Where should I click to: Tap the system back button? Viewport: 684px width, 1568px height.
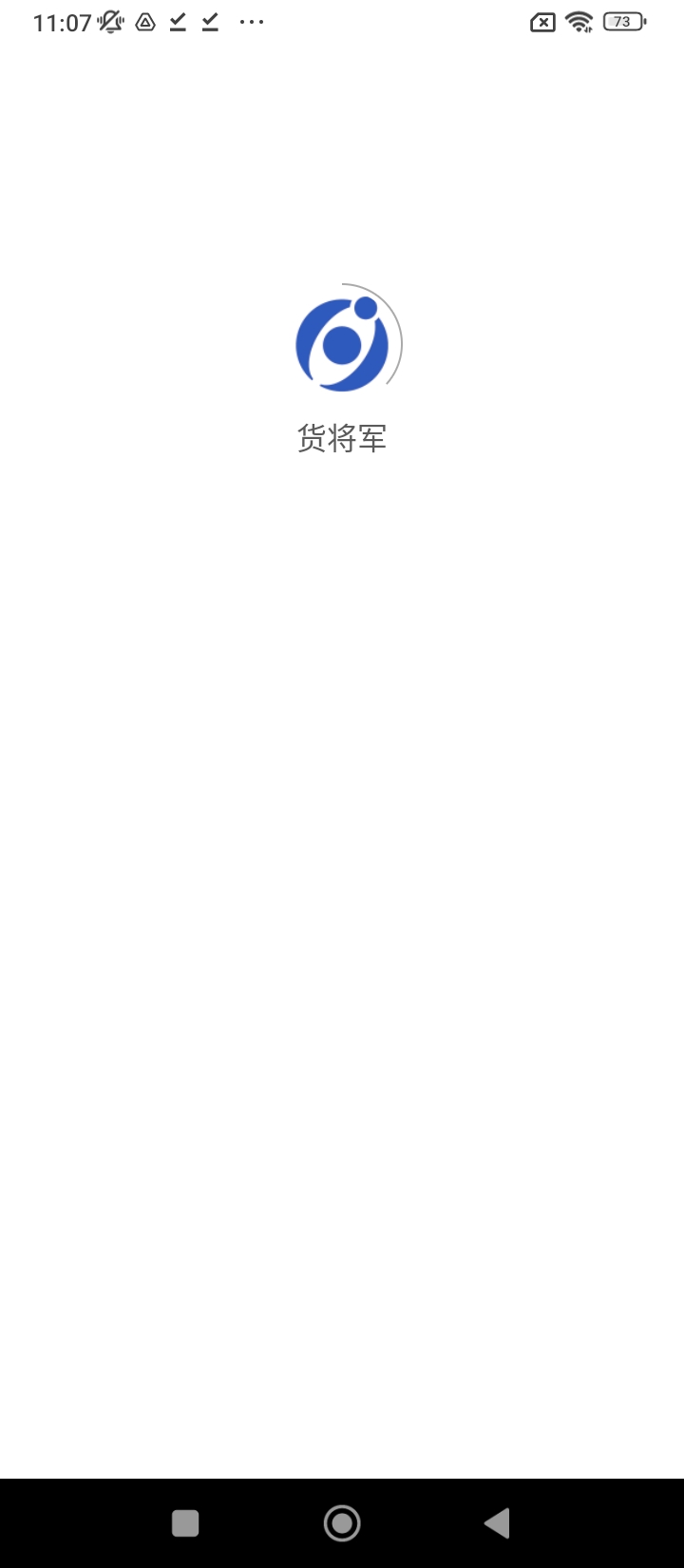pos(497,1523)
